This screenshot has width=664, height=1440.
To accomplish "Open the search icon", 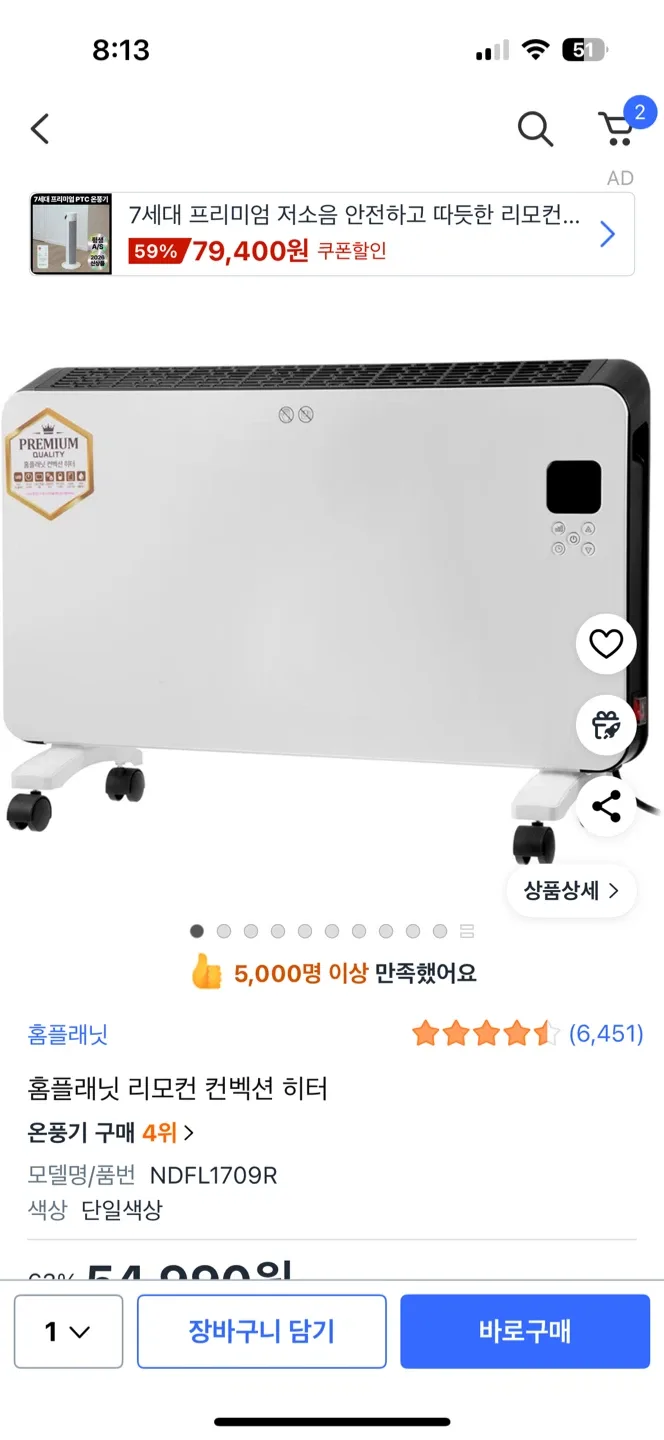I will pyautogui.click(x=535, y=129).
